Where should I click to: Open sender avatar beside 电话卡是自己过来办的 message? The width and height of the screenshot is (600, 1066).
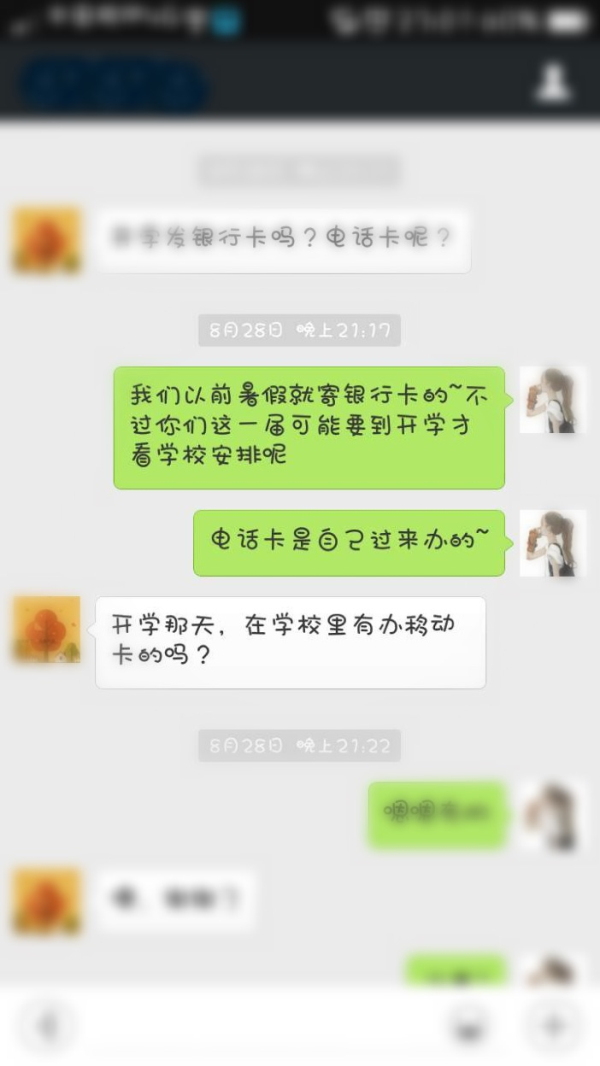[552, 543]
